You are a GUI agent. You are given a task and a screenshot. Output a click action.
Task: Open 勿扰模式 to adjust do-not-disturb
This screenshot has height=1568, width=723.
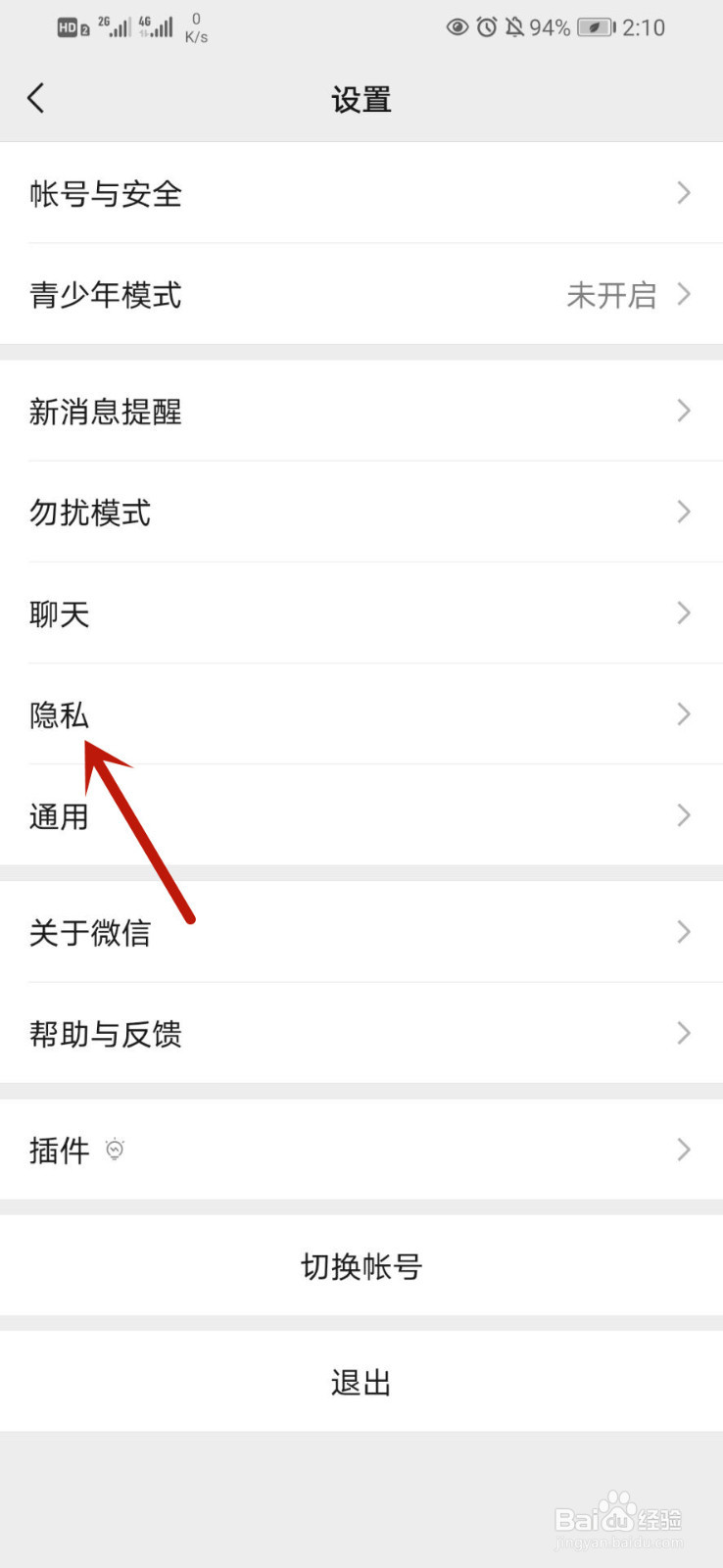pos(361,513)
